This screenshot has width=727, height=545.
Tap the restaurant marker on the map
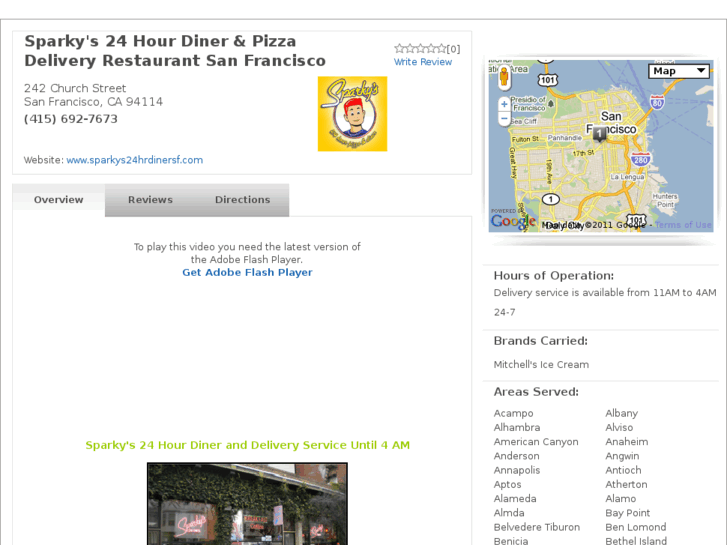[599, 133]
